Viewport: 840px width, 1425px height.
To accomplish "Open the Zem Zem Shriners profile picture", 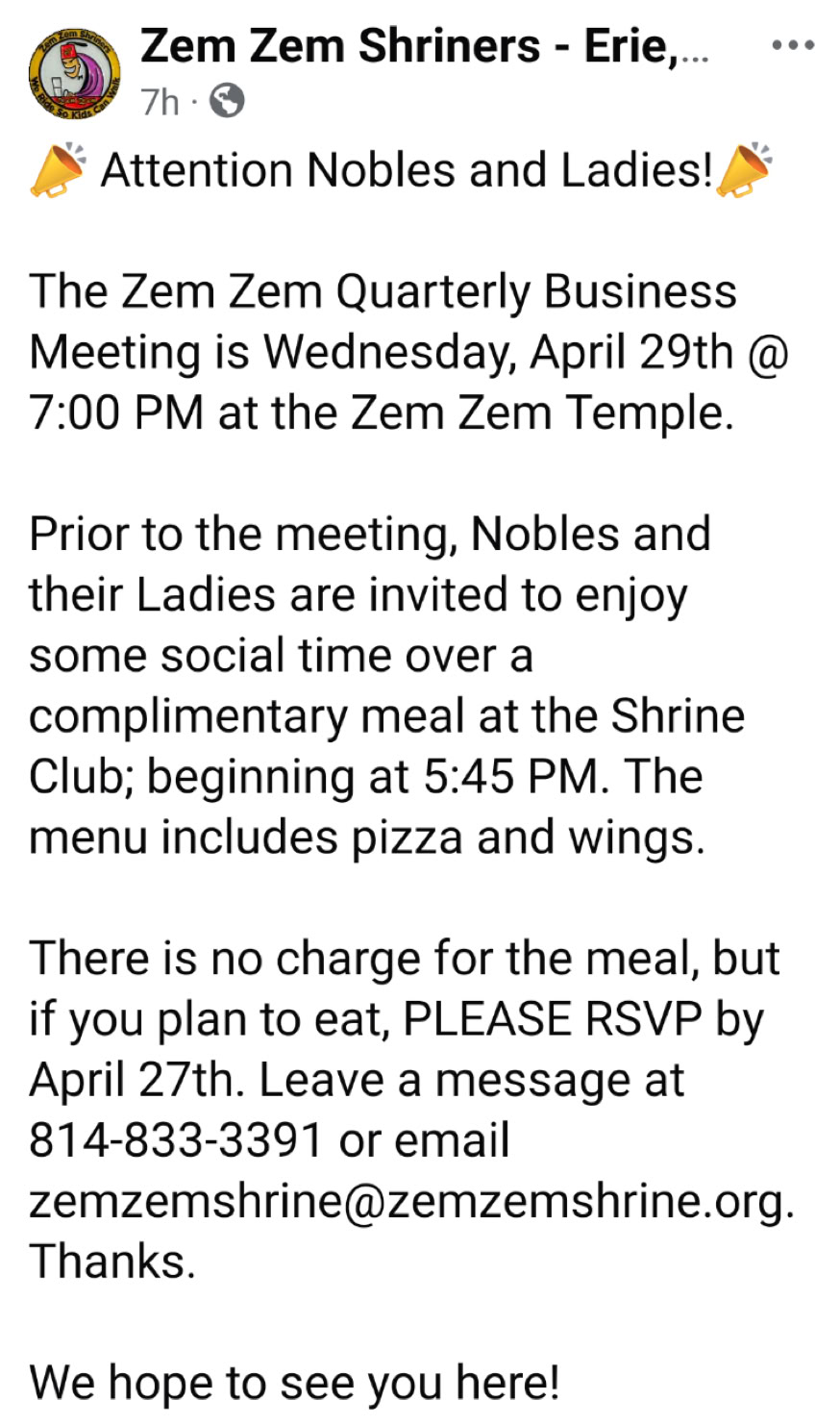I will click(x=75, y=74).
